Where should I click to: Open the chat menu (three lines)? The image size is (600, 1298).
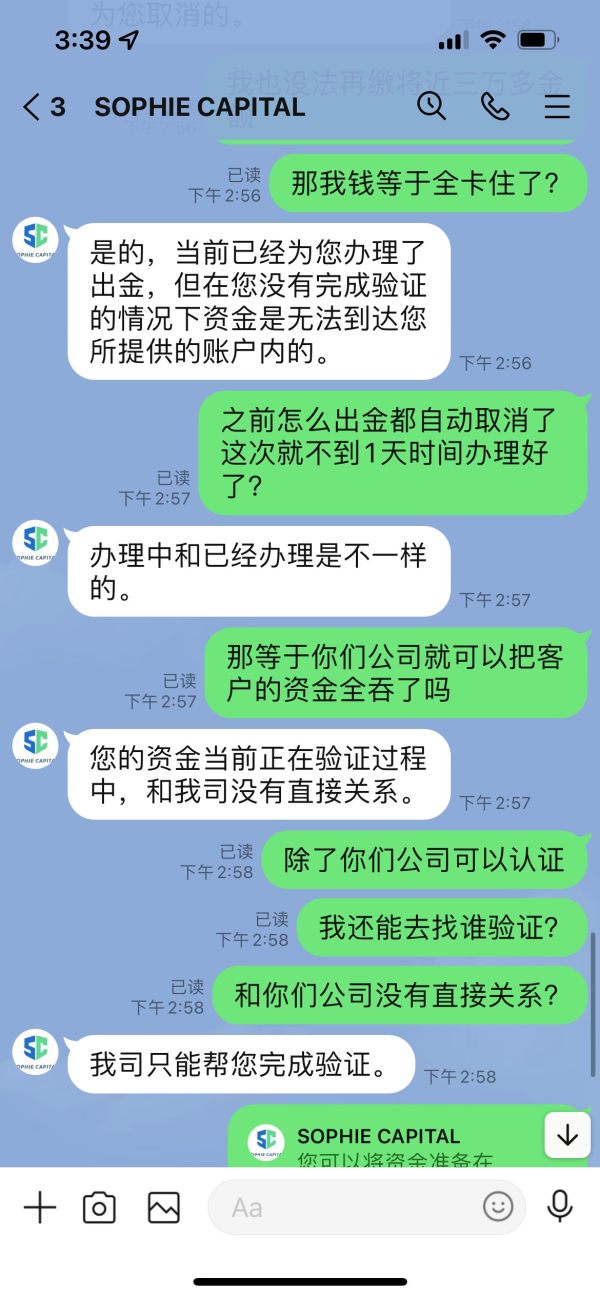[x=556, y=107]
